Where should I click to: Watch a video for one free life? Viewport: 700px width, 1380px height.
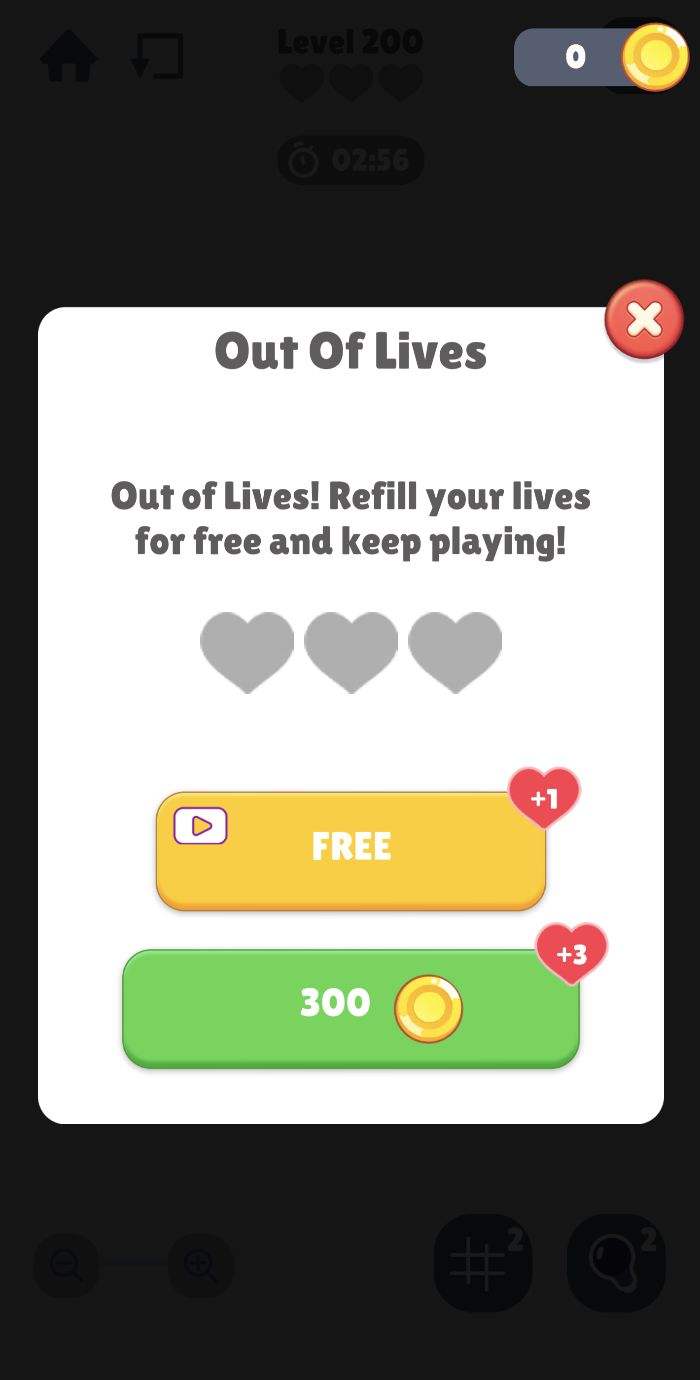(x=350, y=848)
